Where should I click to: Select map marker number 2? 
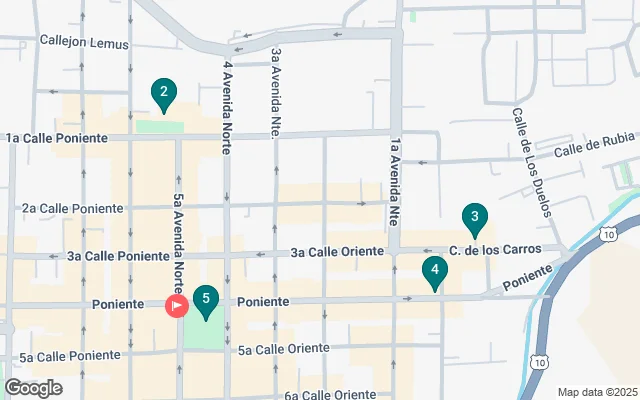pyautogui.click(x=163, y=94)
